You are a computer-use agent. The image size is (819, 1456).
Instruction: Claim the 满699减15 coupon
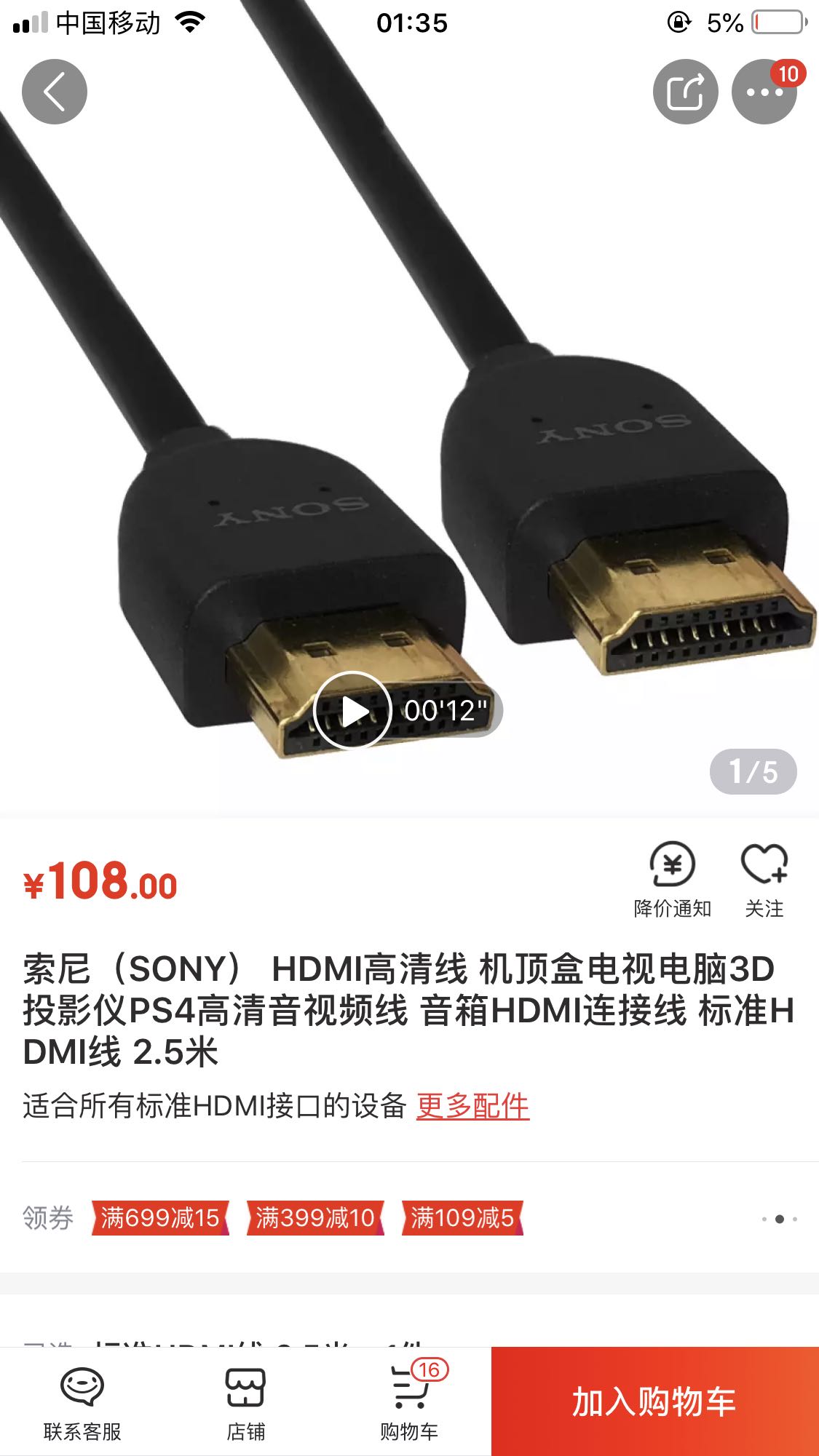coord(160,1218)
